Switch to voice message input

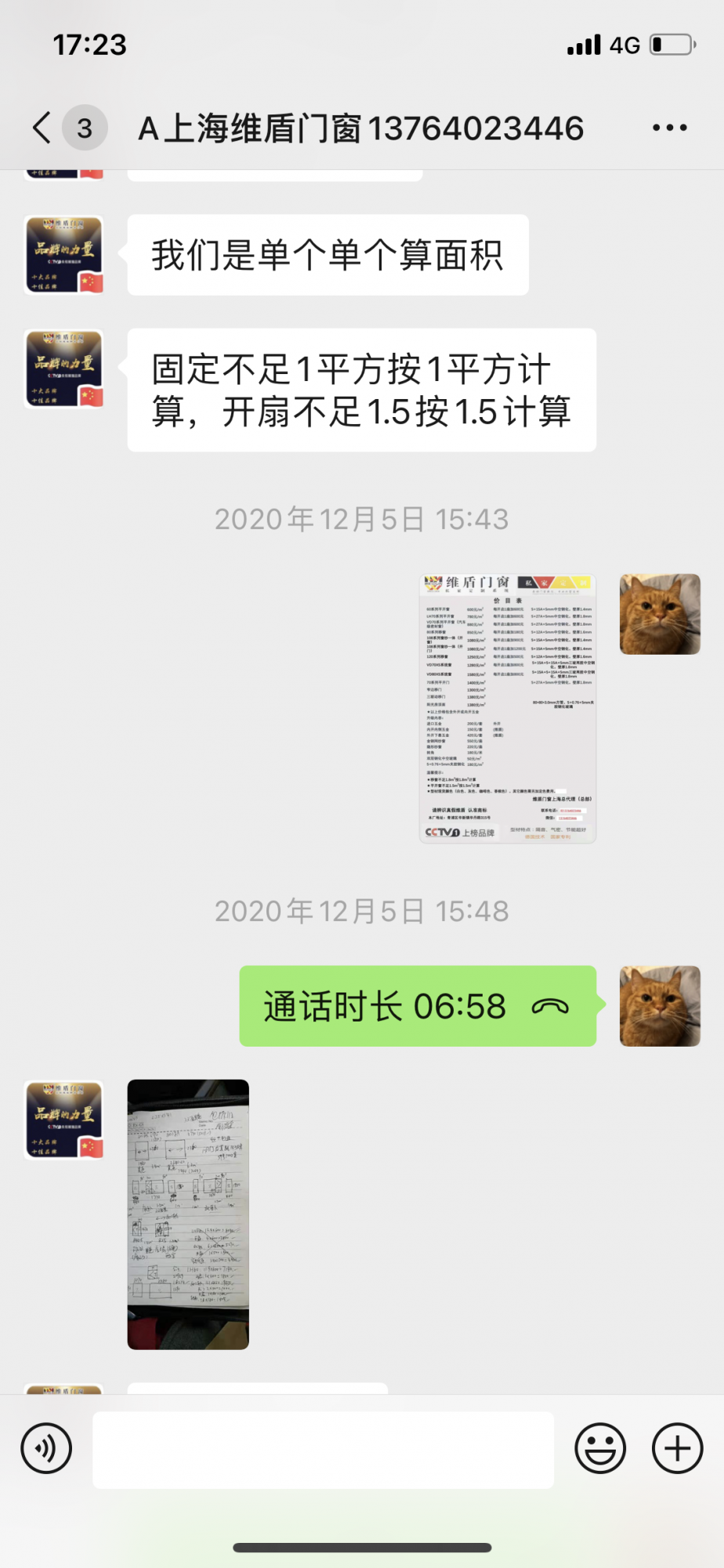[x=47, y=1448]
